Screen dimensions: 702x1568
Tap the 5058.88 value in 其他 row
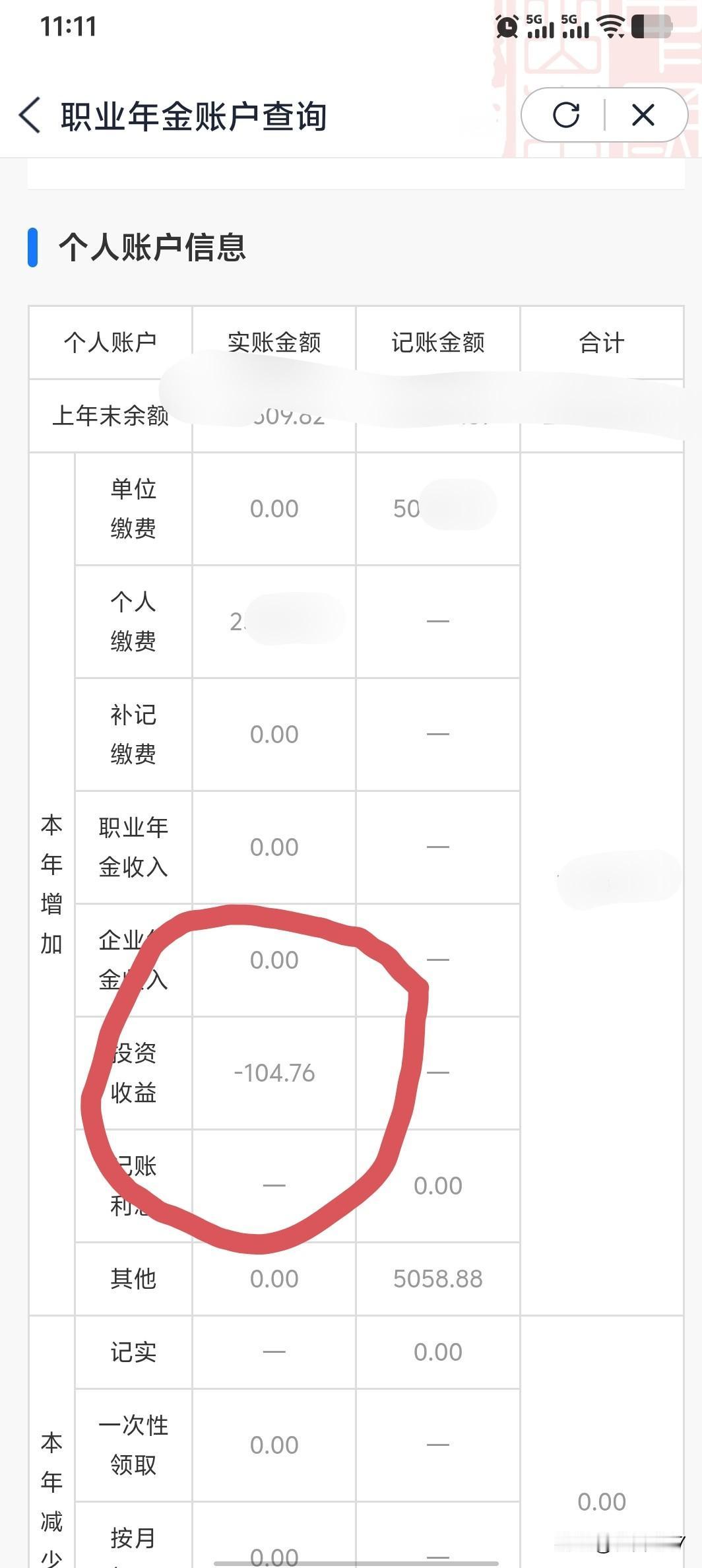coord(437,1278)
